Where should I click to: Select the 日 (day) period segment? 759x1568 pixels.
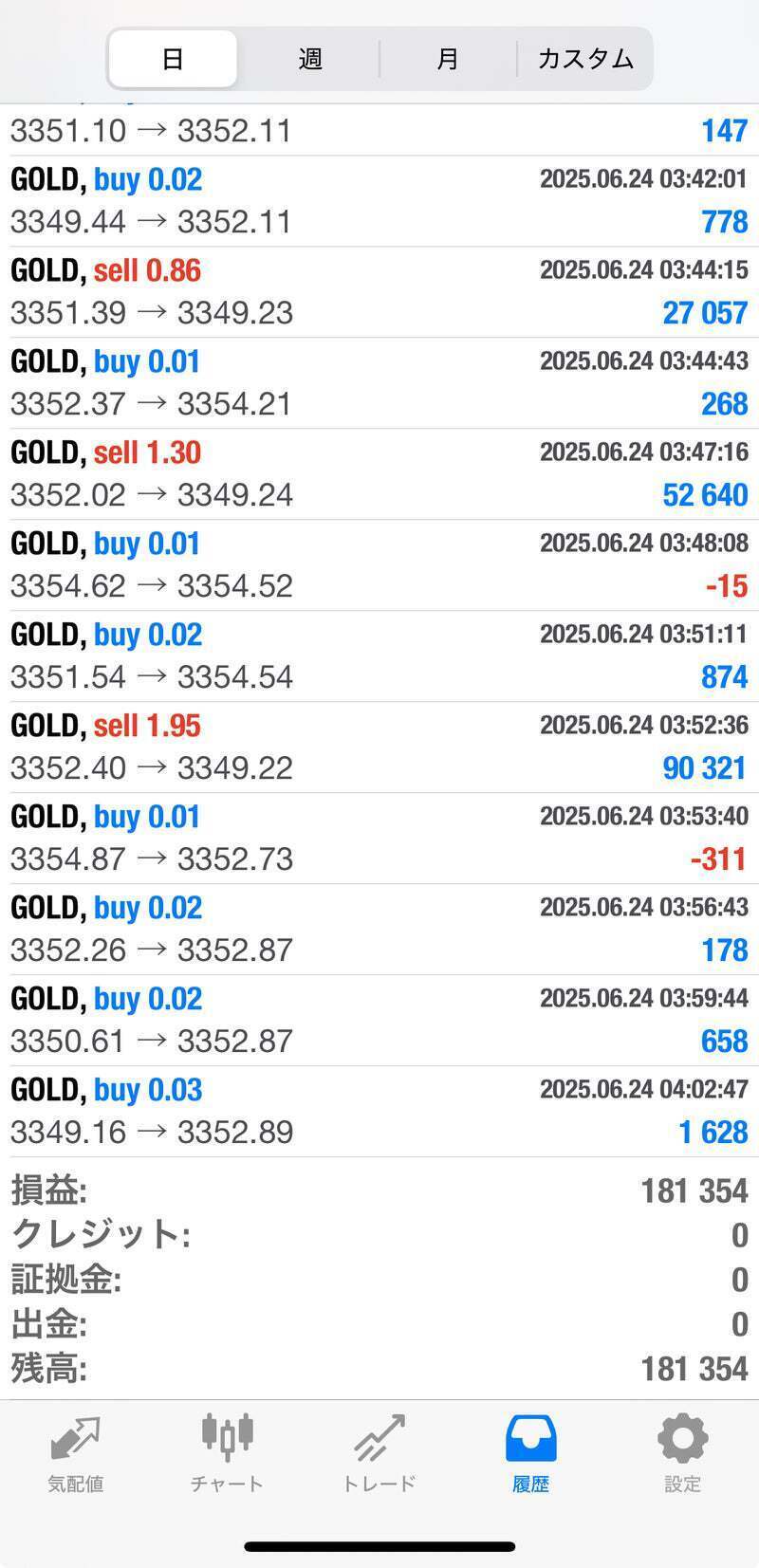(173, 59)
